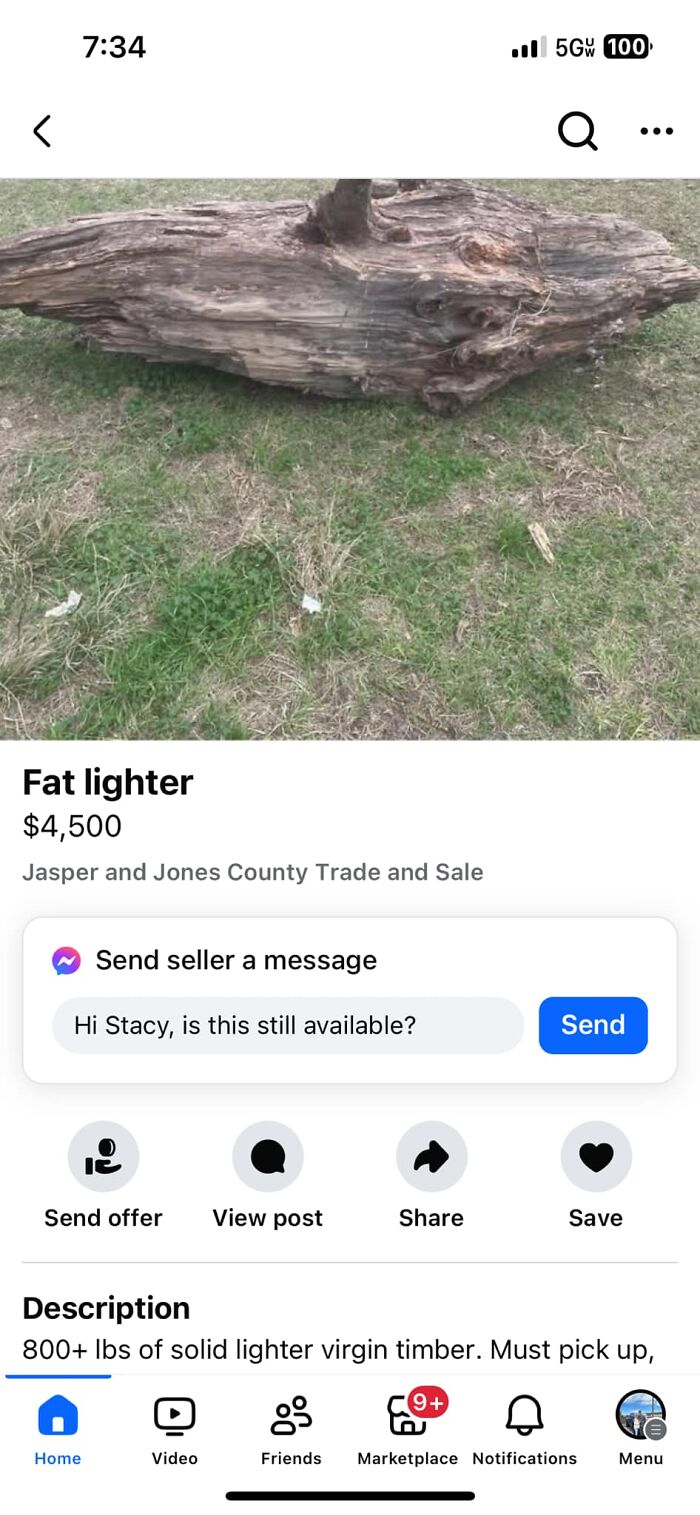Go to the Marketplace tab
This screenshot has width=700, height=1515.
click(408, 1430)
